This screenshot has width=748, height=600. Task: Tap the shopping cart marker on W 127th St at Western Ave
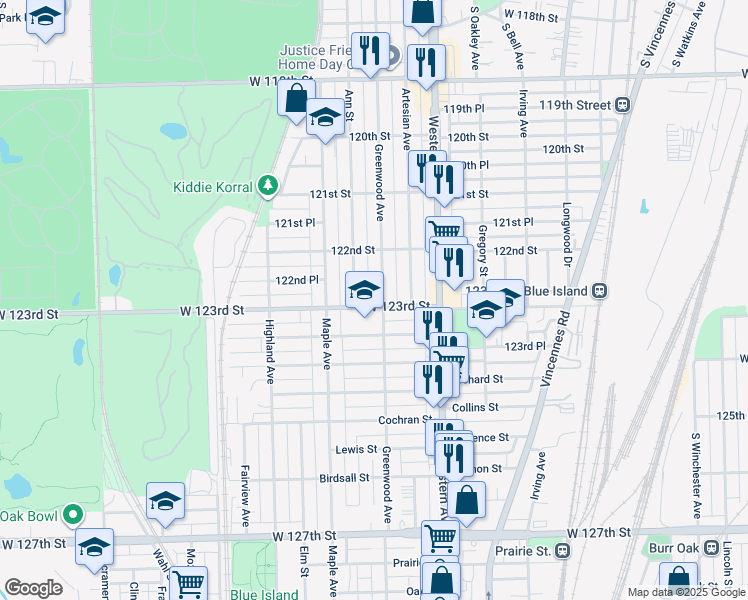pos(440,539)
